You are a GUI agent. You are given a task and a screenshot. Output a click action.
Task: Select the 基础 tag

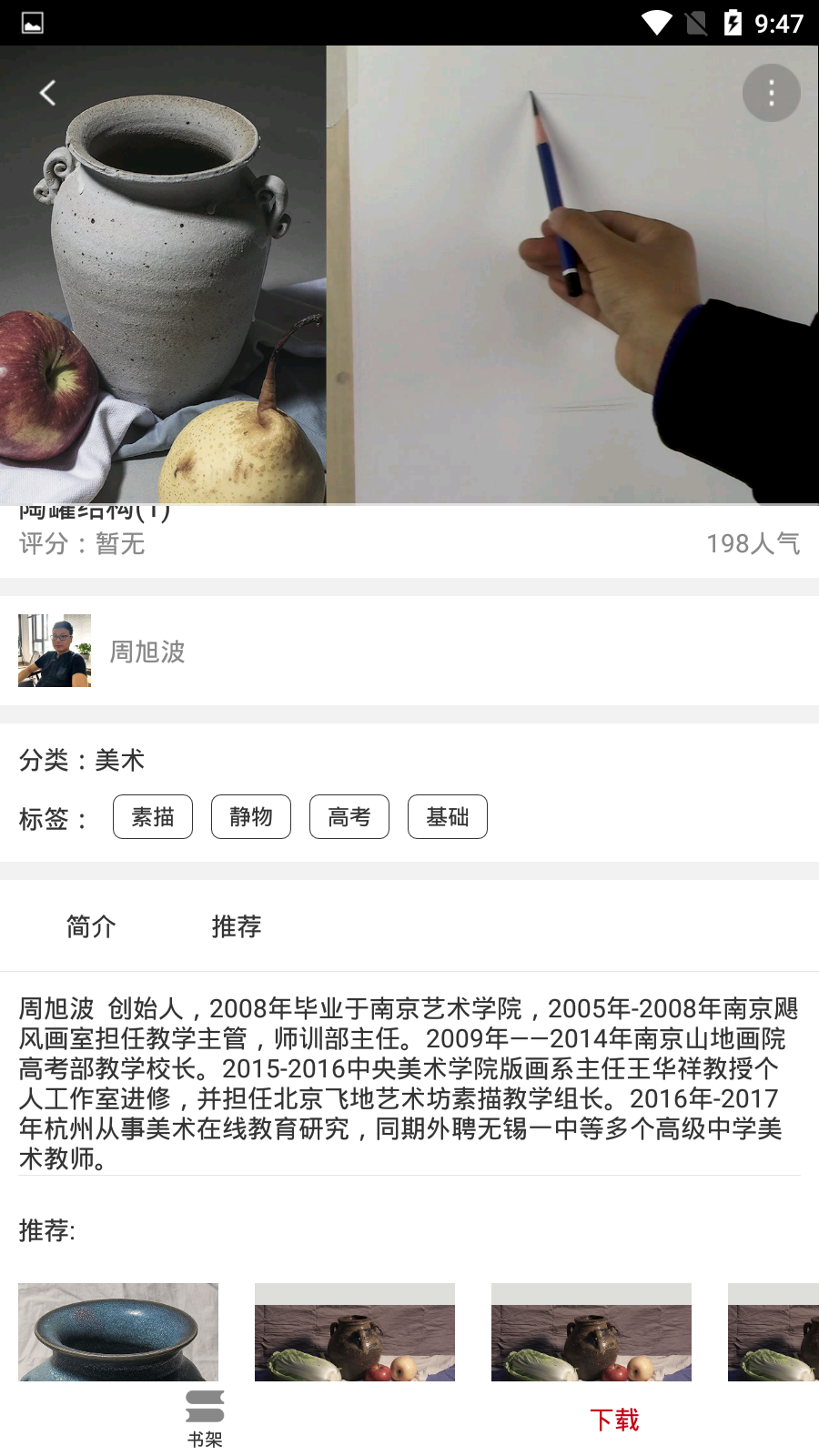click(x=448, y=816)
